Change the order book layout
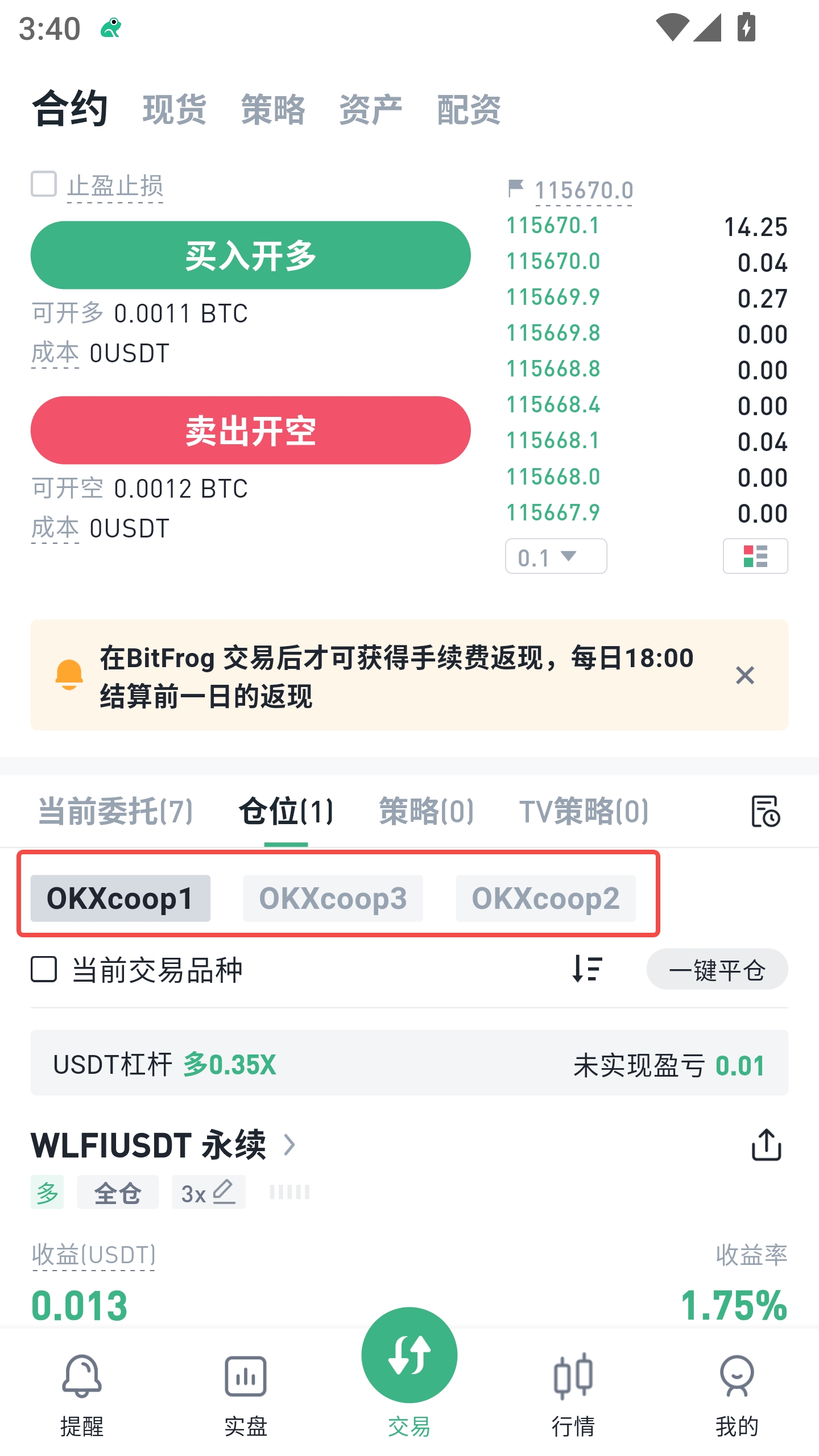Image resolution: width=819 pixels, height=1456 pixels. tap(755, 556)
